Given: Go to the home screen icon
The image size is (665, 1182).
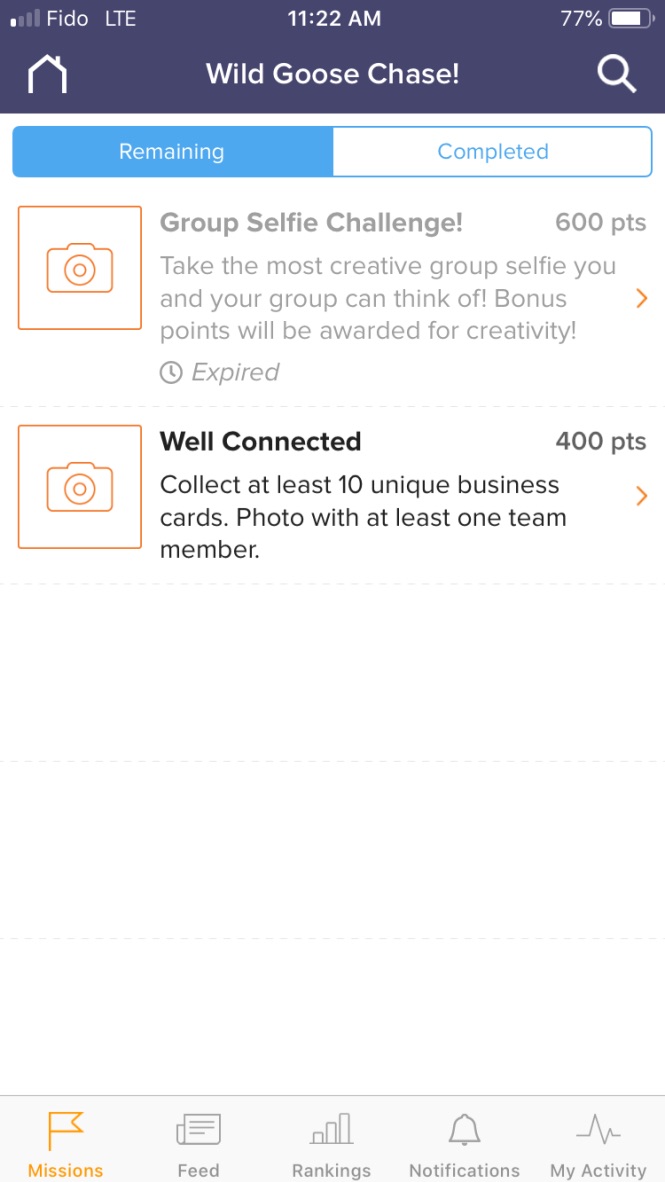Looking at the screenshot, I should pyautogui.click(x=47, y=74).
